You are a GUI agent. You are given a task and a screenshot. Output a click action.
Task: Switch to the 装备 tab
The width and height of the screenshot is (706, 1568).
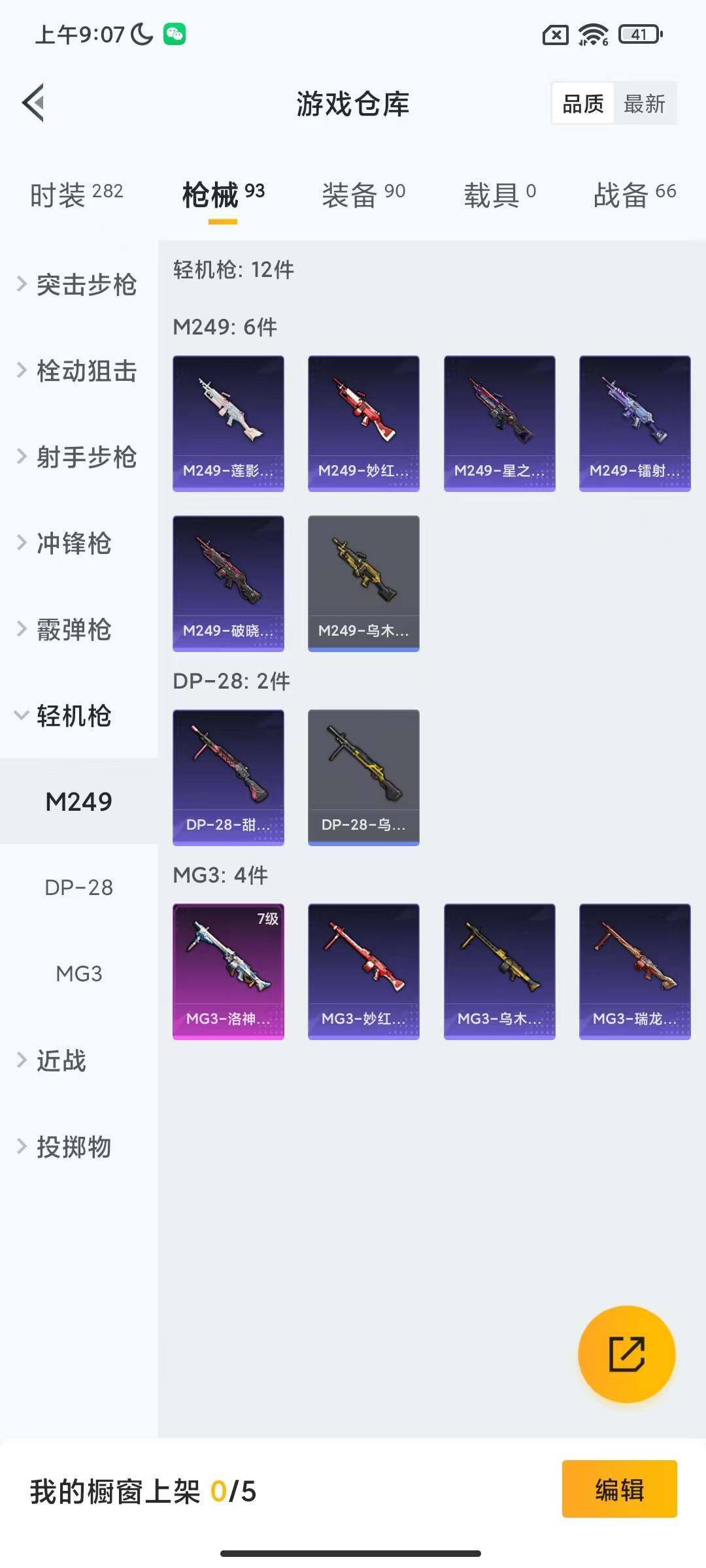(x=363, y=195)
